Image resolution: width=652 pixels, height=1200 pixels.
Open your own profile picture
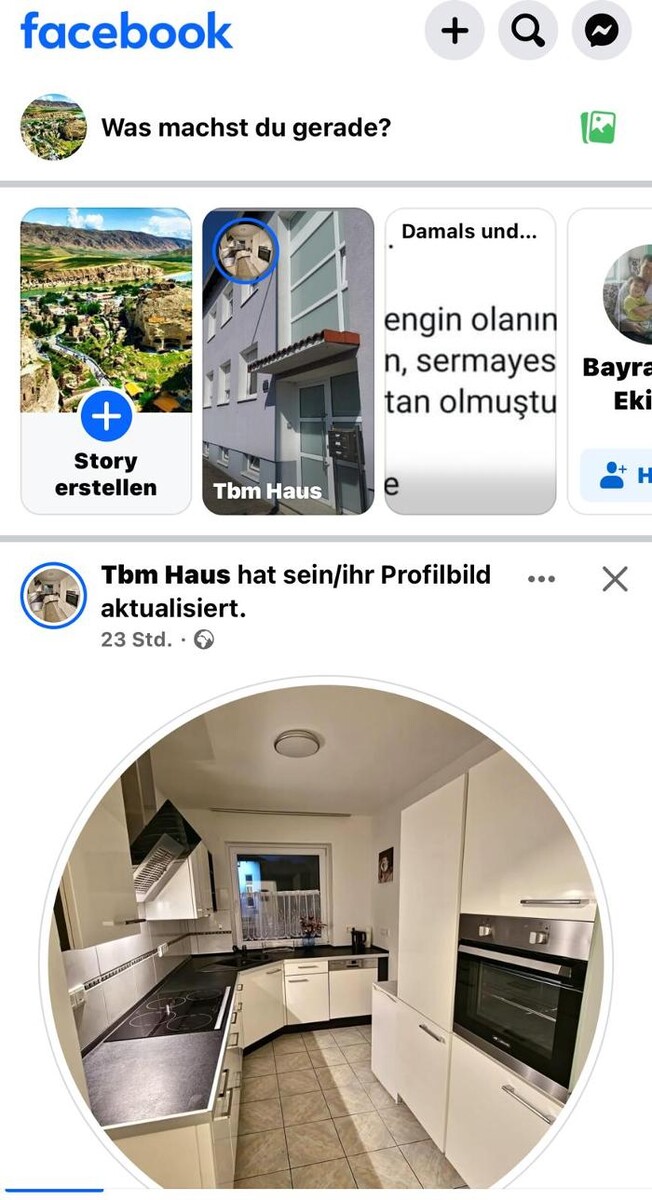(53, 128)
